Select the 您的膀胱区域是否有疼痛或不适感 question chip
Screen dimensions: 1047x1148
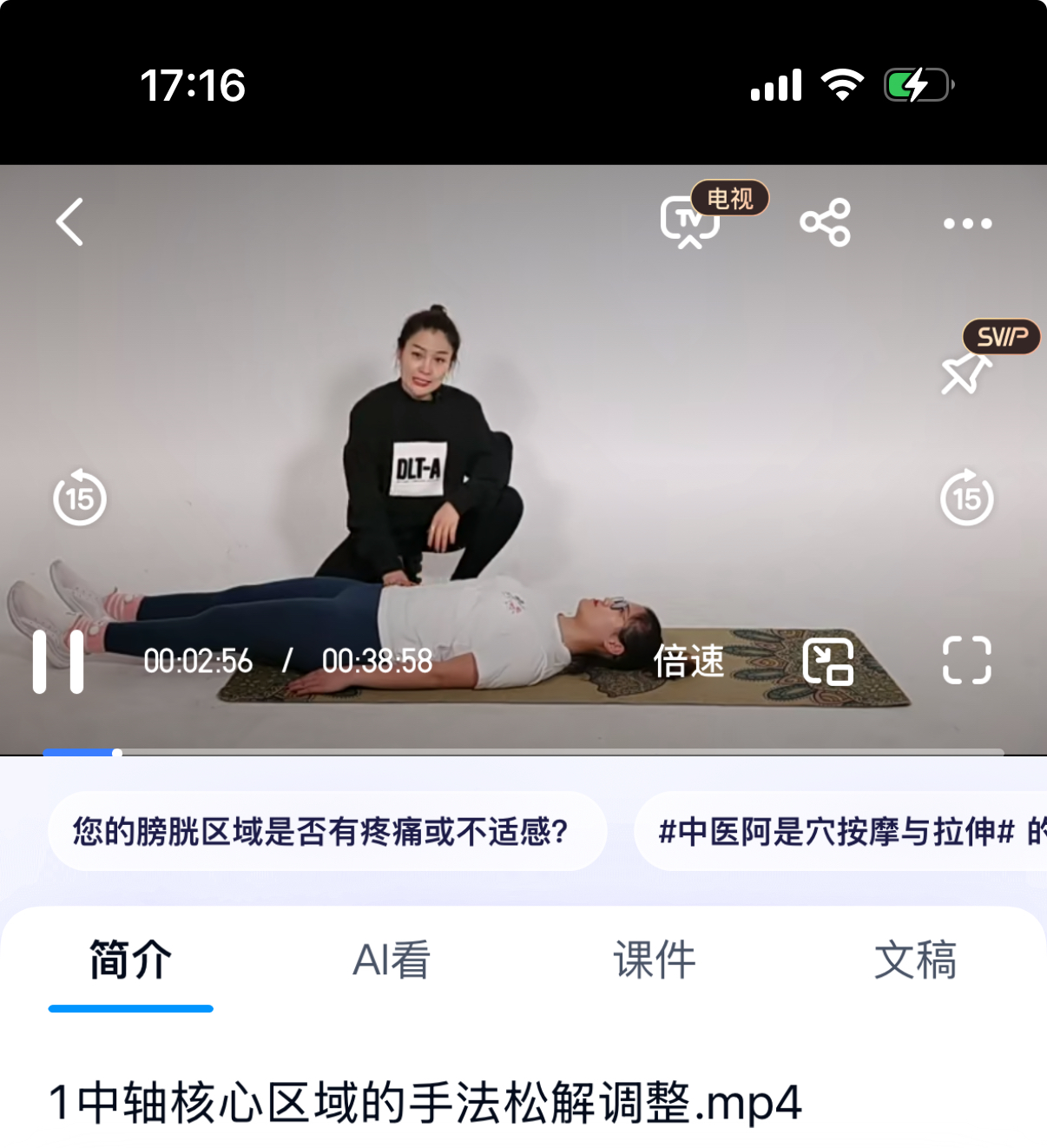326,831
